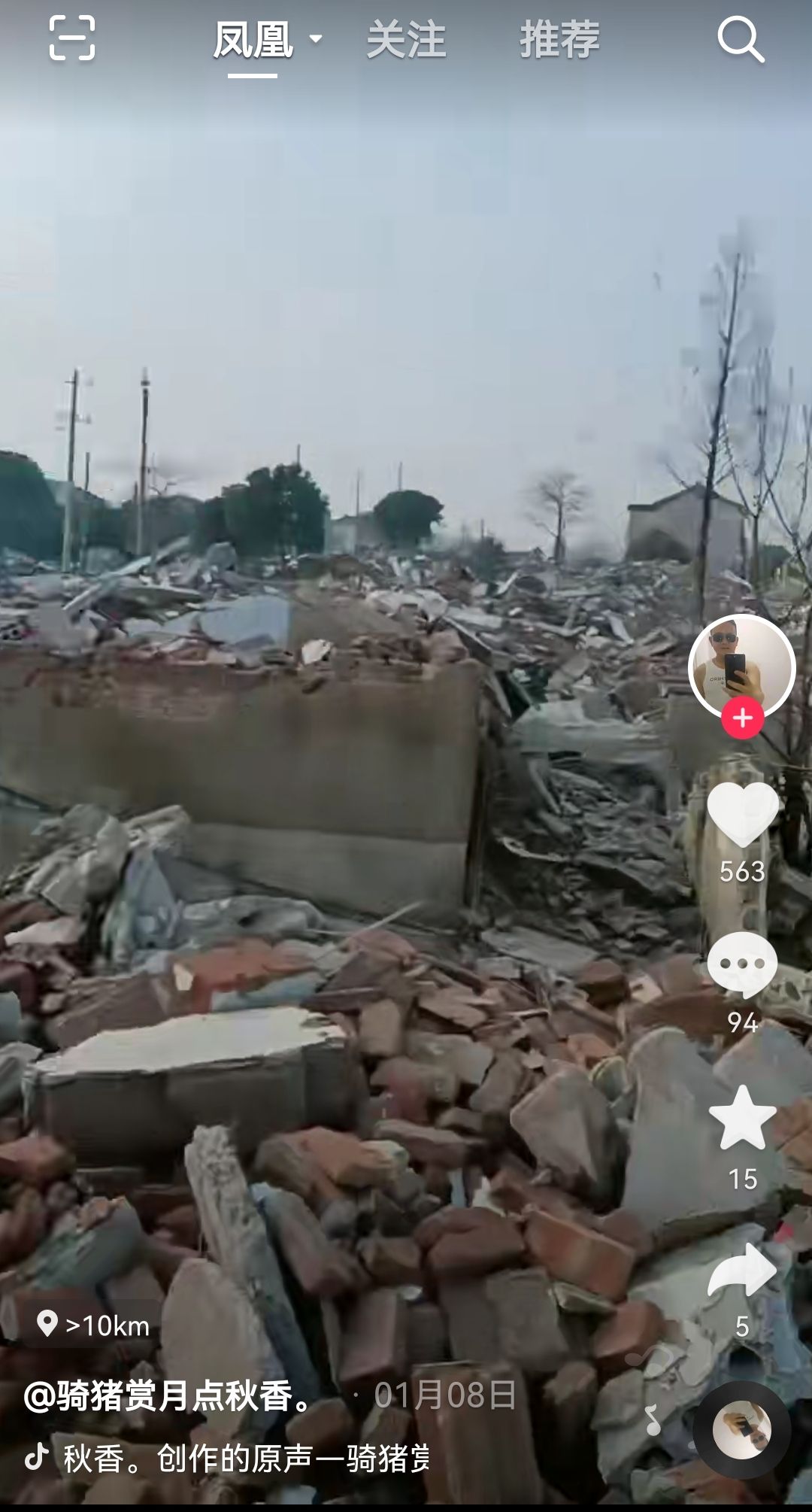Open @骑猪赏月点秋香。 username link
This screenshot has height=1512, width=812.
pyautogui.click(x=168, y=1396)
